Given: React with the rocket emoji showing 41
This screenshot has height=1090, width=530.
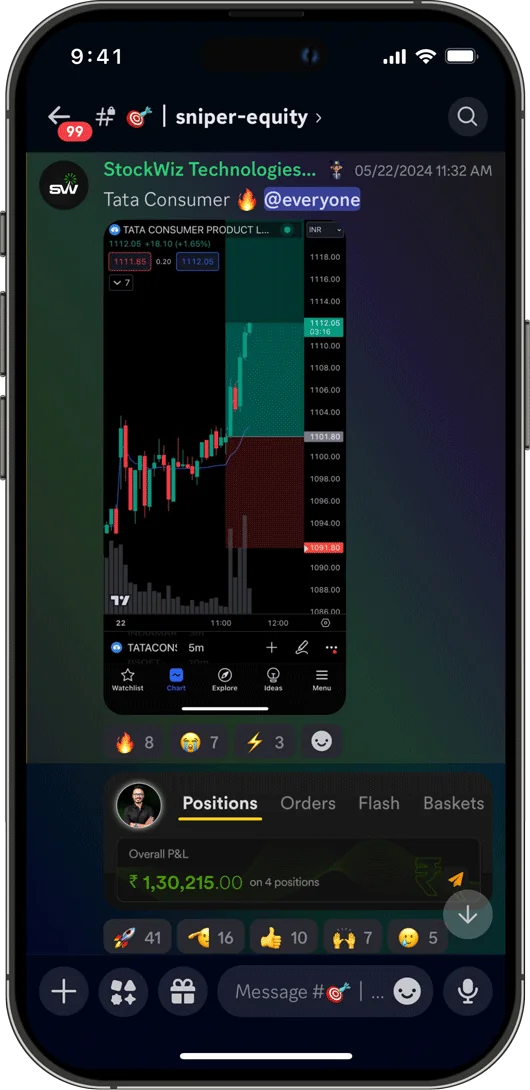Looking at the screenshot, I should pos(137,938).
